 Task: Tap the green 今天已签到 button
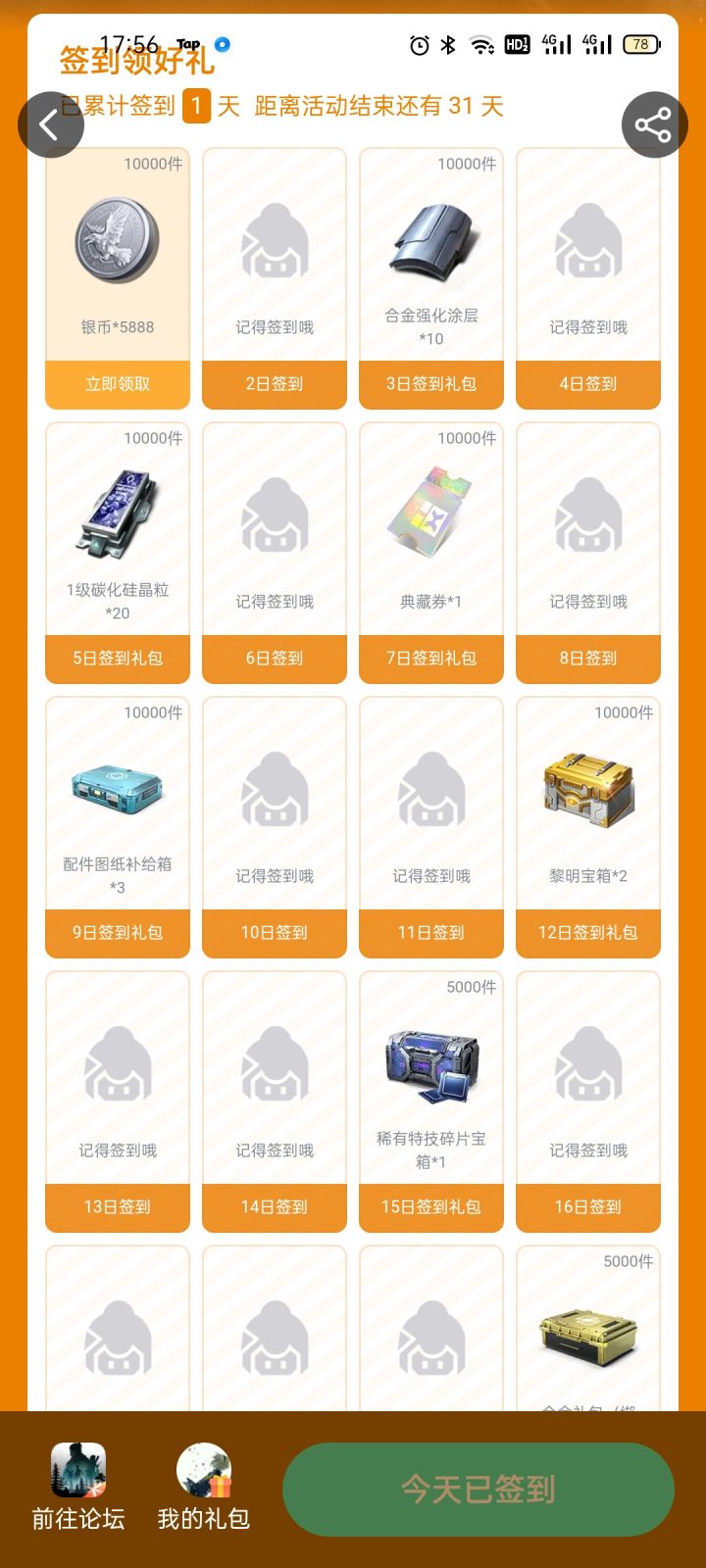(479, 1489)
